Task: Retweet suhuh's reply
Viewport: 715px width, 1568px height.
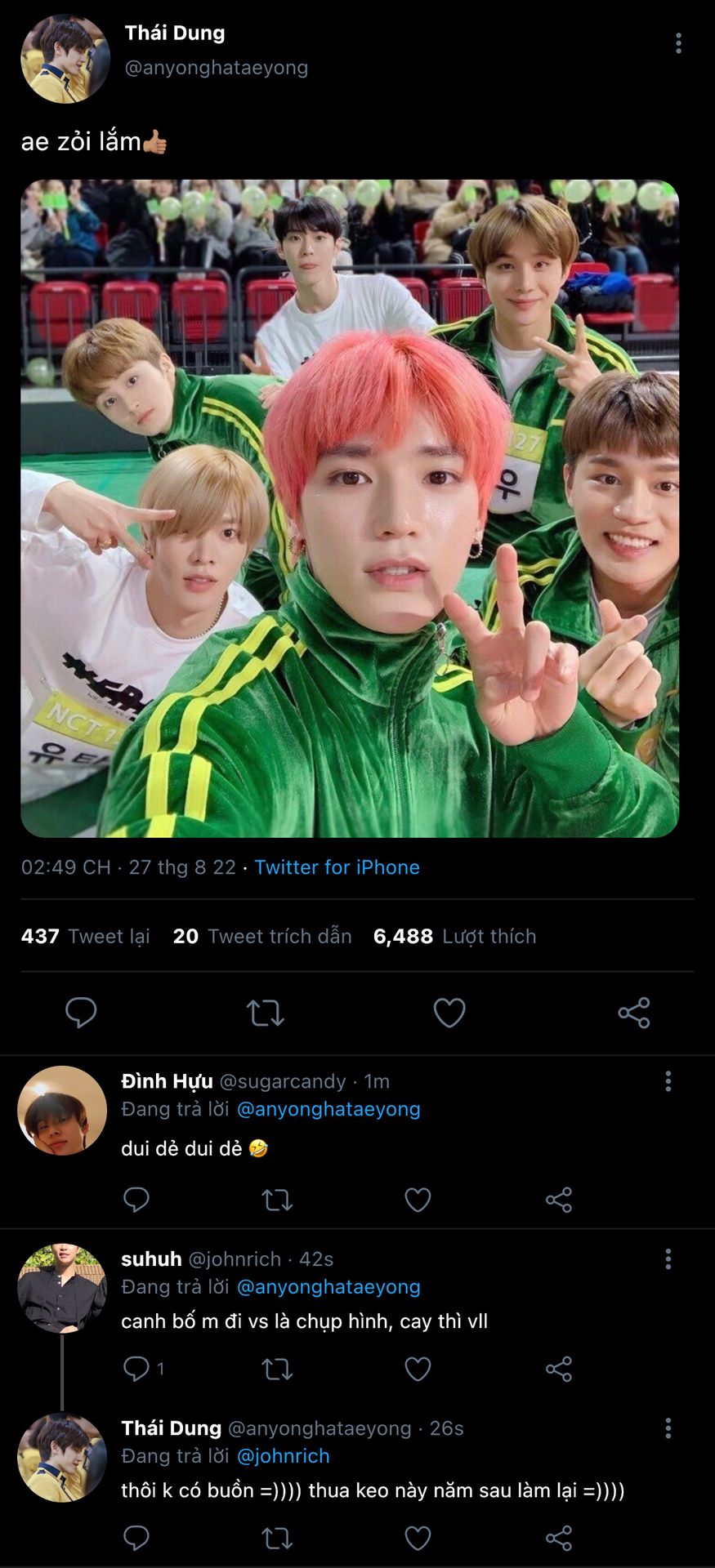Action: point(277,1369)
